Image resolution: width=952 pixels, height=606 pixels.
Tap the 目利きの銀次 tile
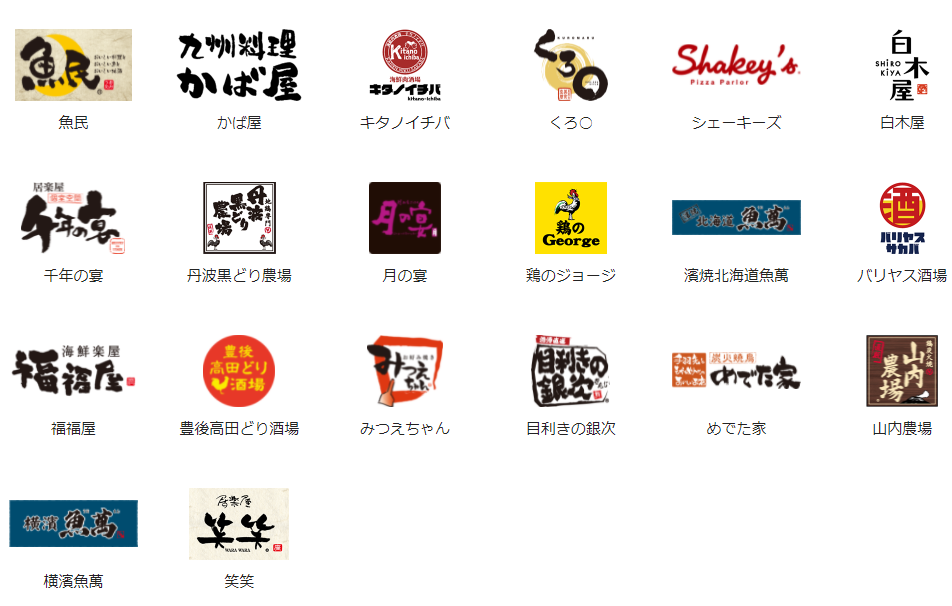click(570, 371)
